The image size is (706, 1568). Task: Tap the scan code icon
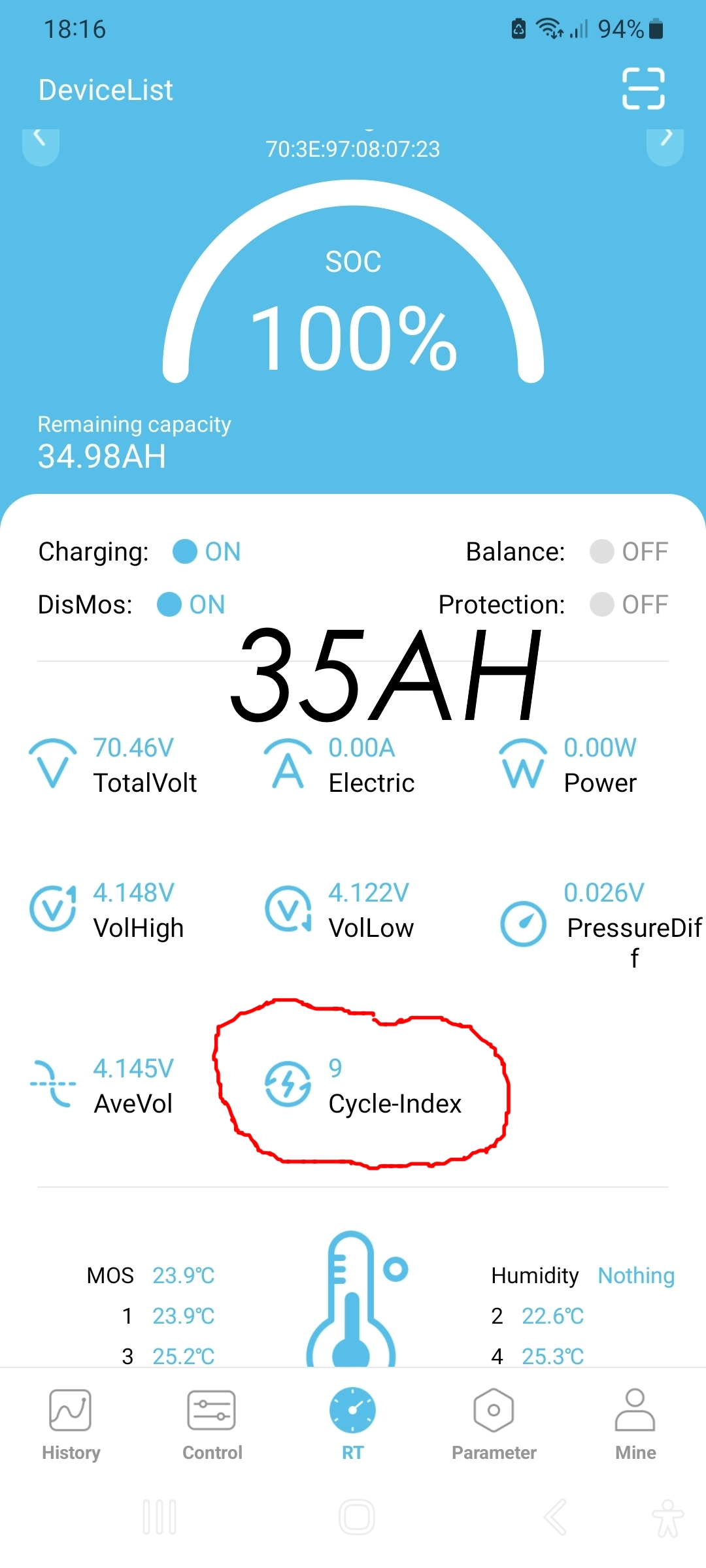point(643,88)
